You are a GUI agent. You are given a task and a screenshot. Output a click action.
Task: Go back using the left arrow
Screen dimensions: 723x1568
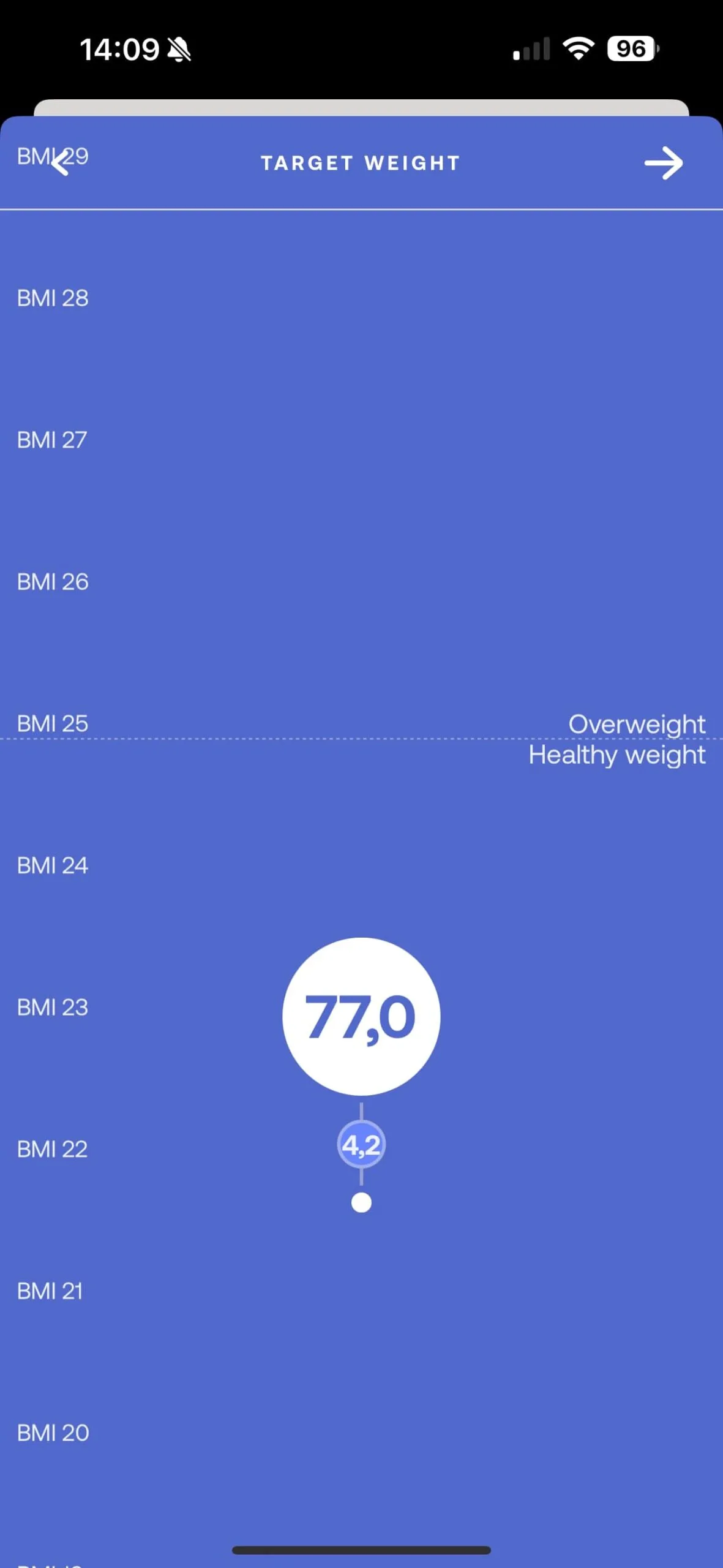pyautogui.click(x=60, y=164)
